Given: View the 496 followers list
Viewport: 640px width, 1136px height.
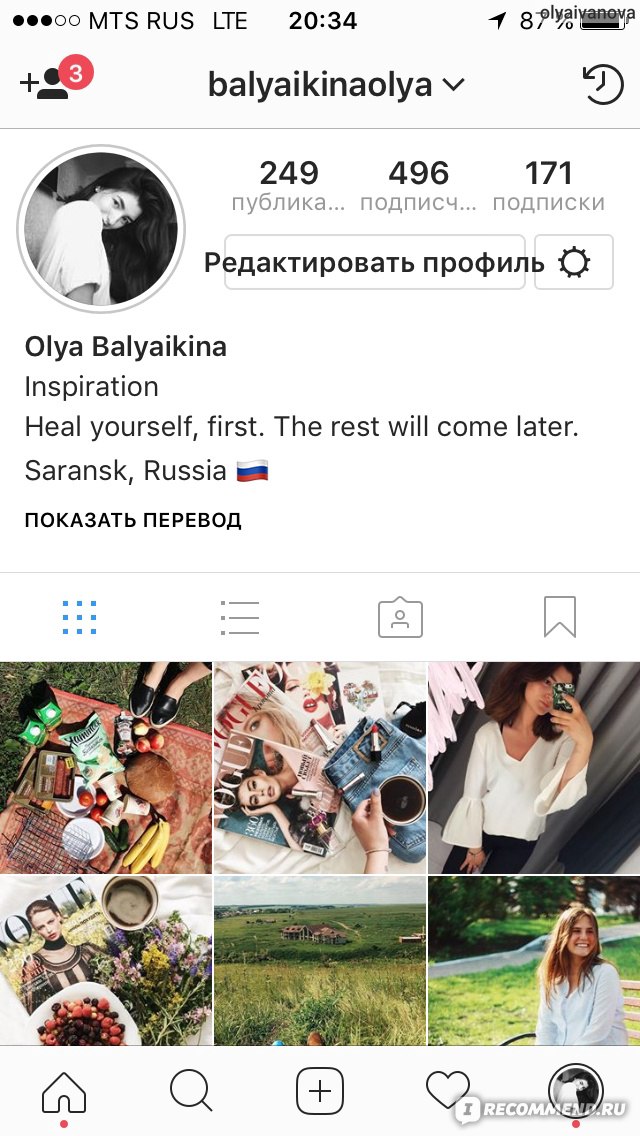Looking at the screenshot, I should 418,186.
